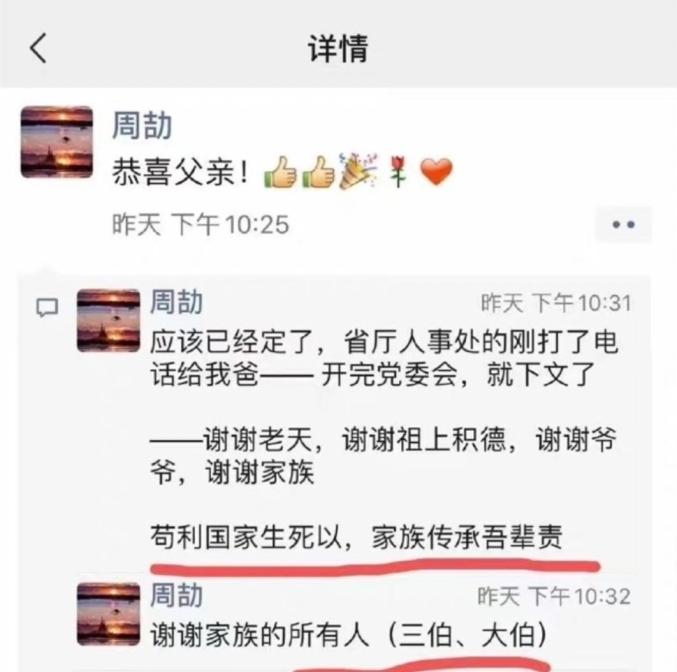Open 周劼's name above the 恭喜父亲 post
The height and width of the screenshot is (672, 677).
(142, 125)
